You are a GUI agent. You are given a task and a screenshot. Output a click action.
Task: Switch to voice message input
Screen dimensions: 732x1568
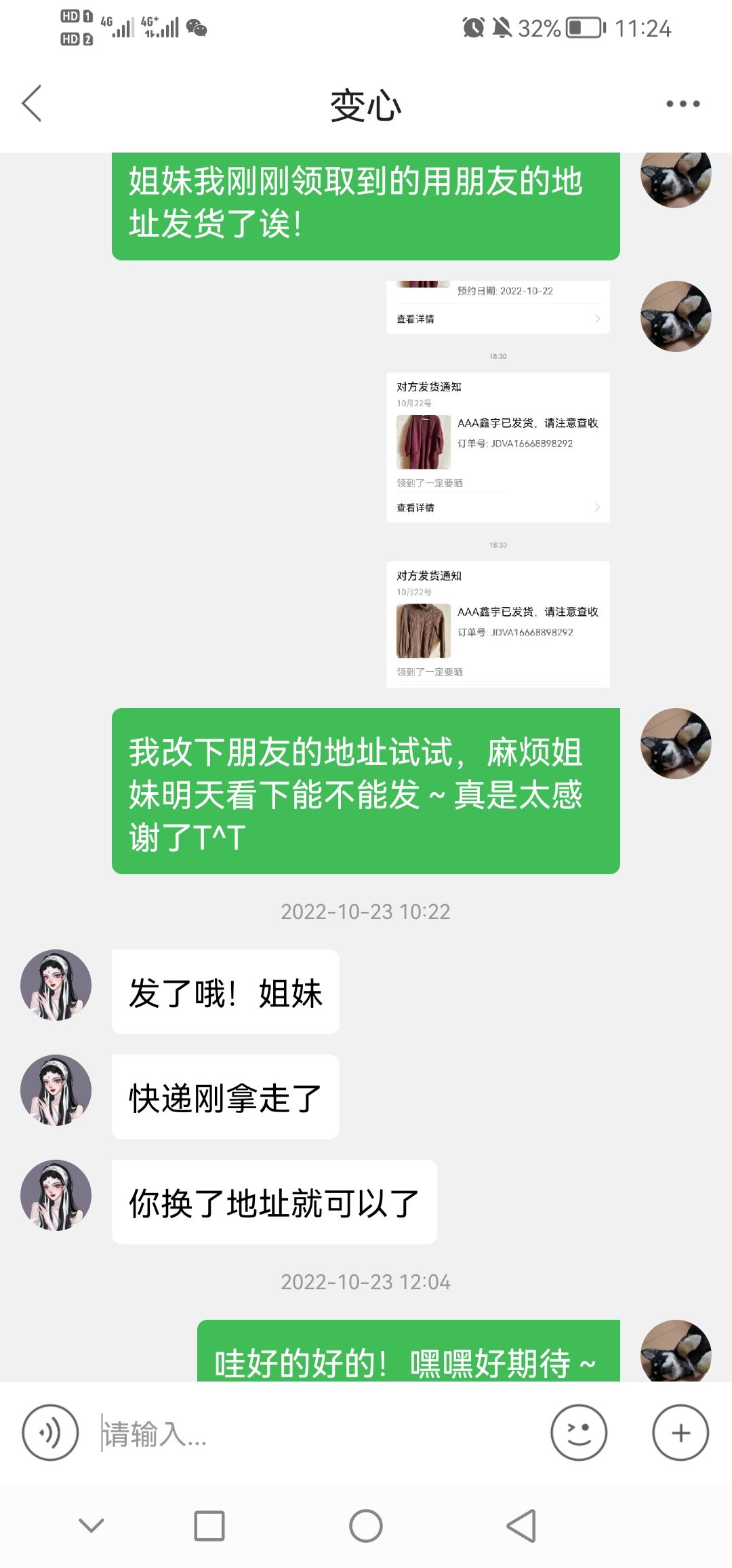click(50, 1432)
